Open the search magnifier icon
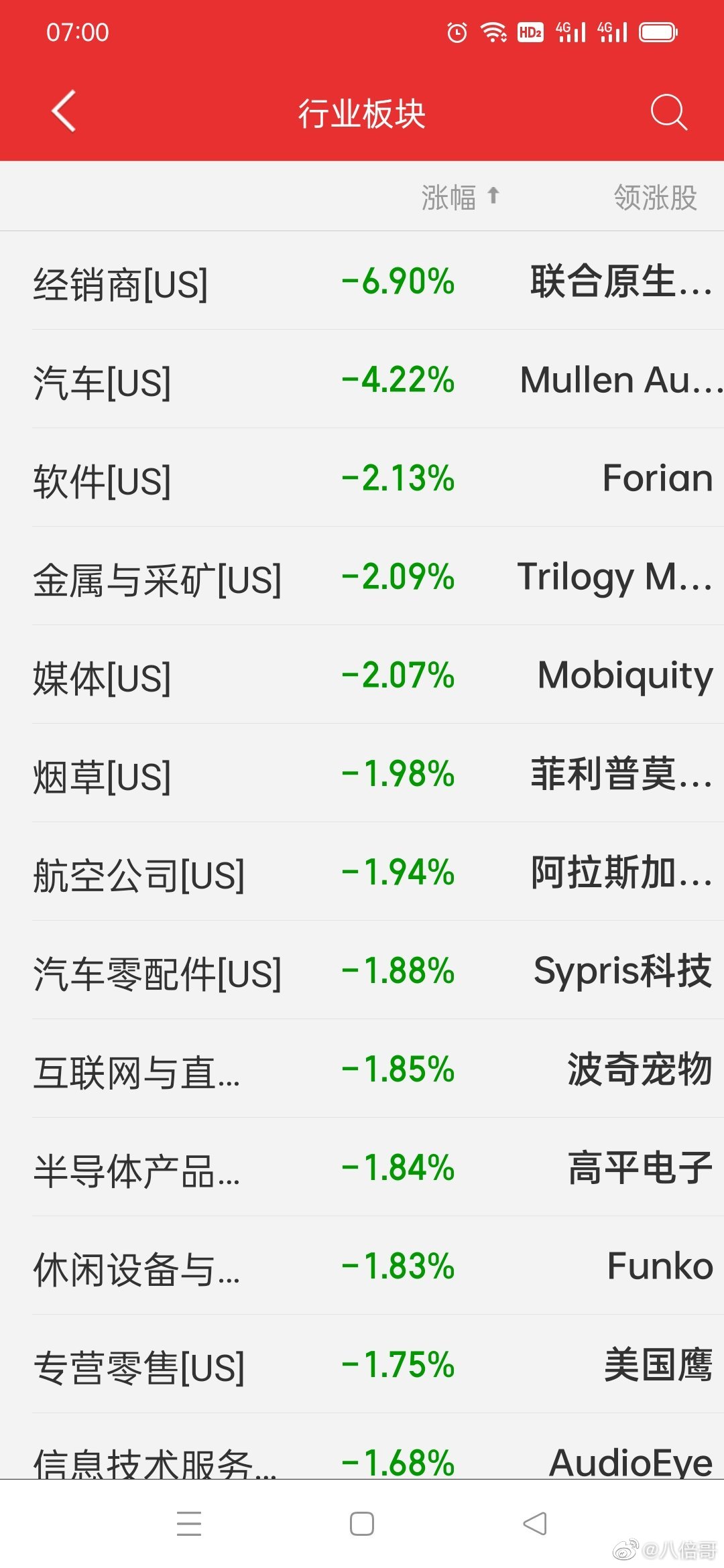 [x=668, y=112]
